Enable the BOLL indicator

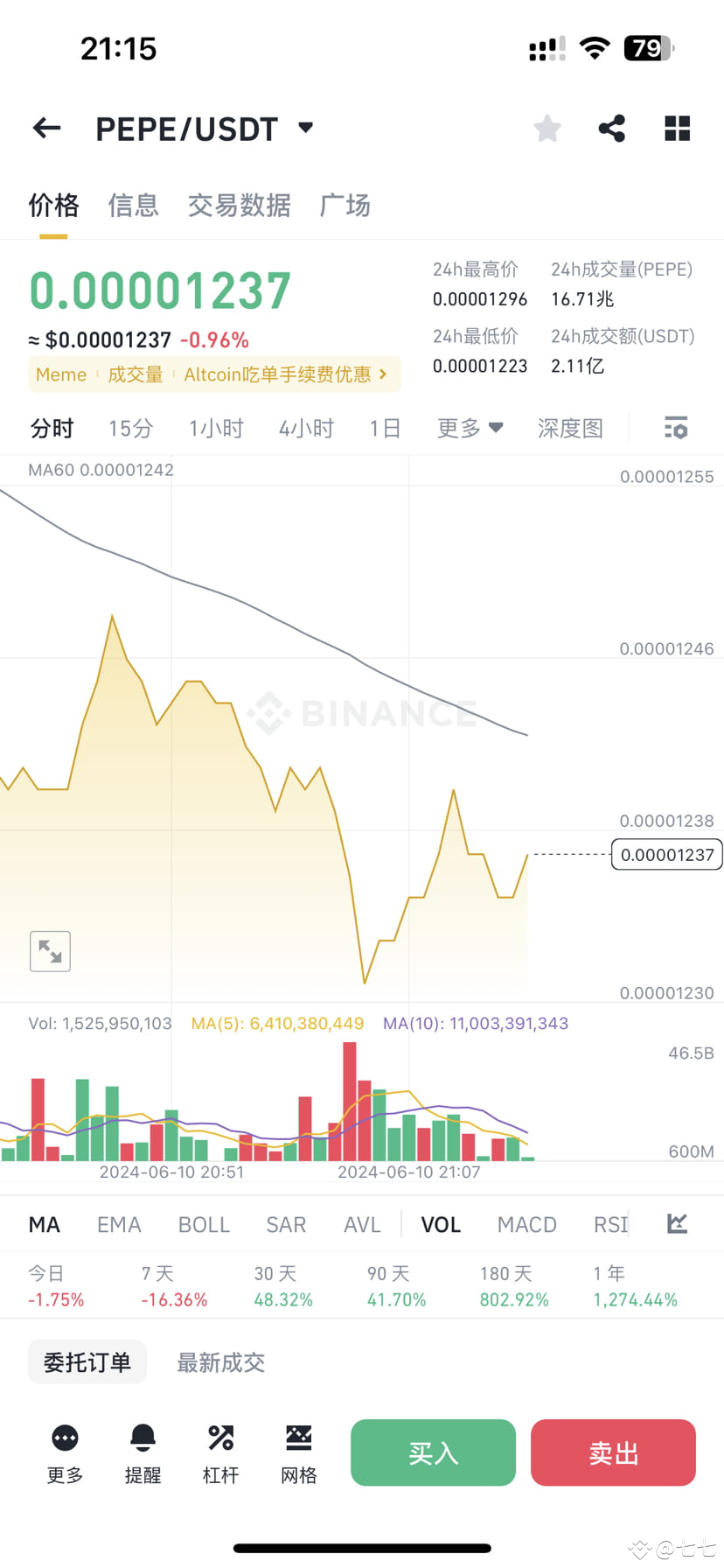pyautogui.click(x=203, y=1223)
